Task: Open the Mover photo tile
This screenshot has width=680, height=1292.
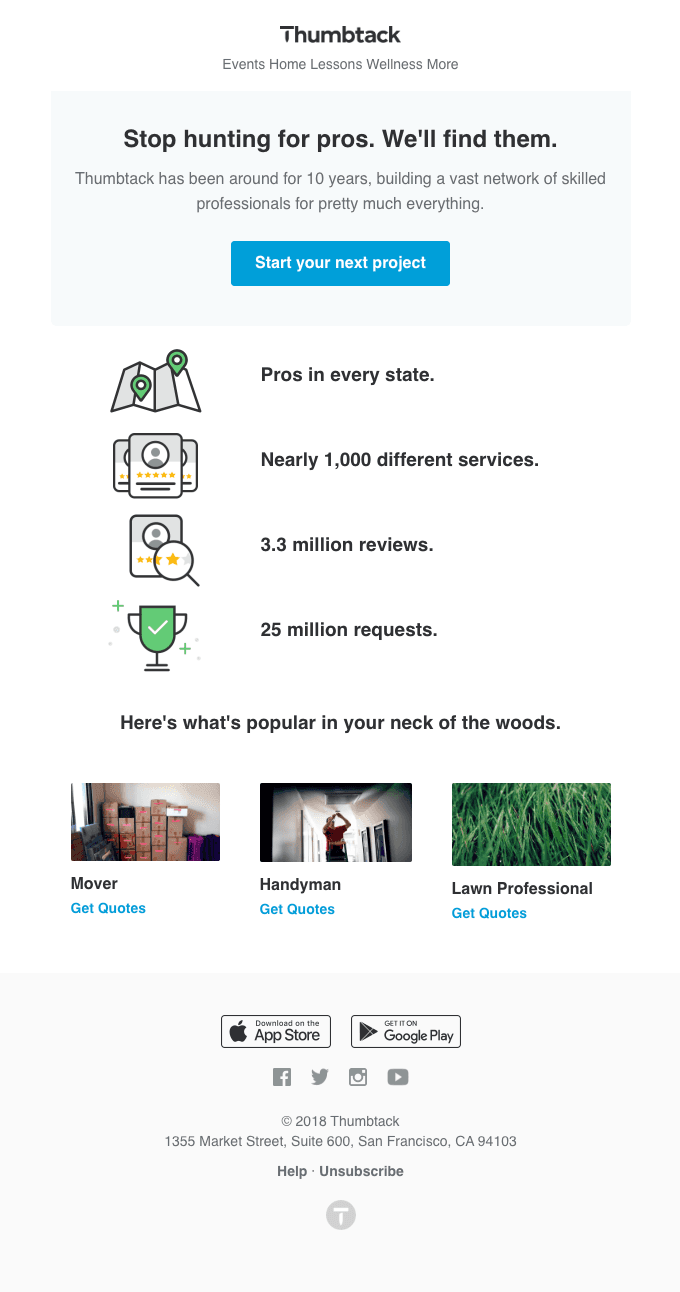Action: (x=145, y=822)
